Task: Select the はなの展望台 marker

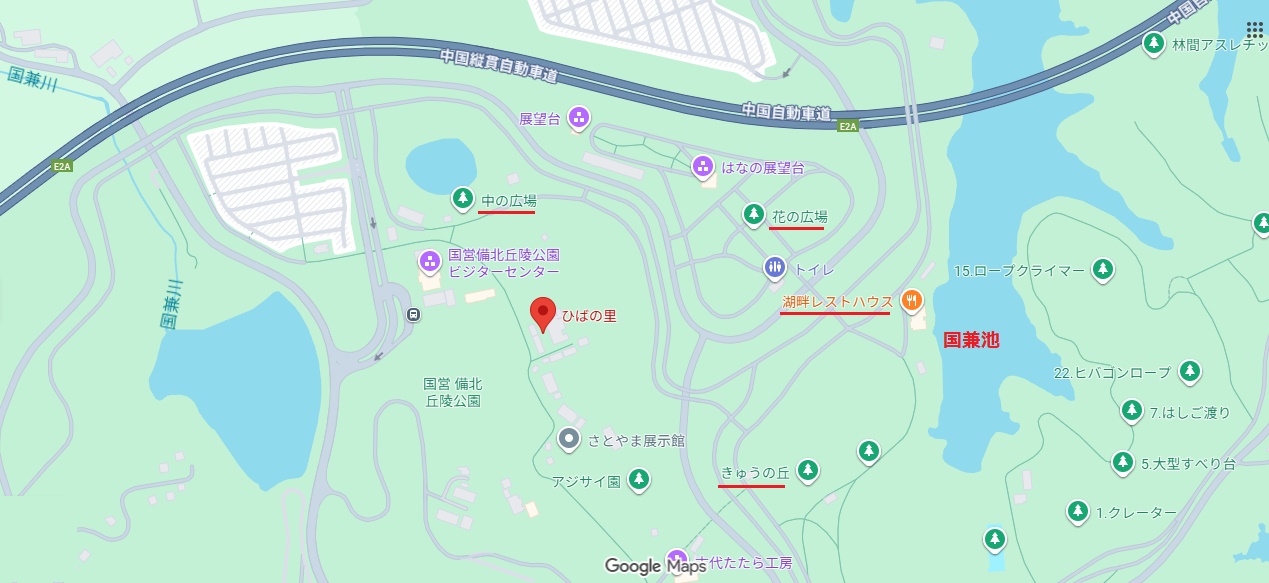Action: (703, 167)
